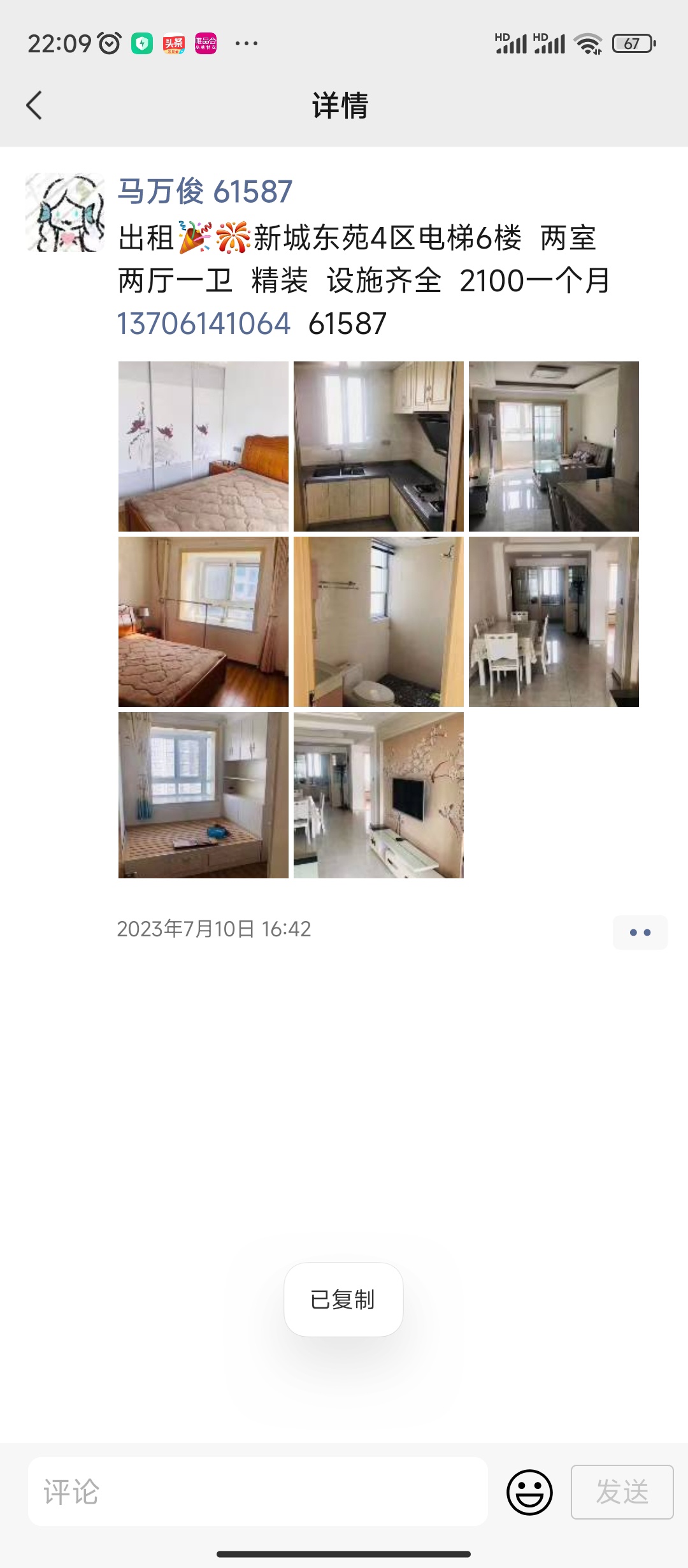Open the poster name 马万俊 61587
This screenshot has height=1568, width=688.
pyautogui.click(x=204, y=191)
